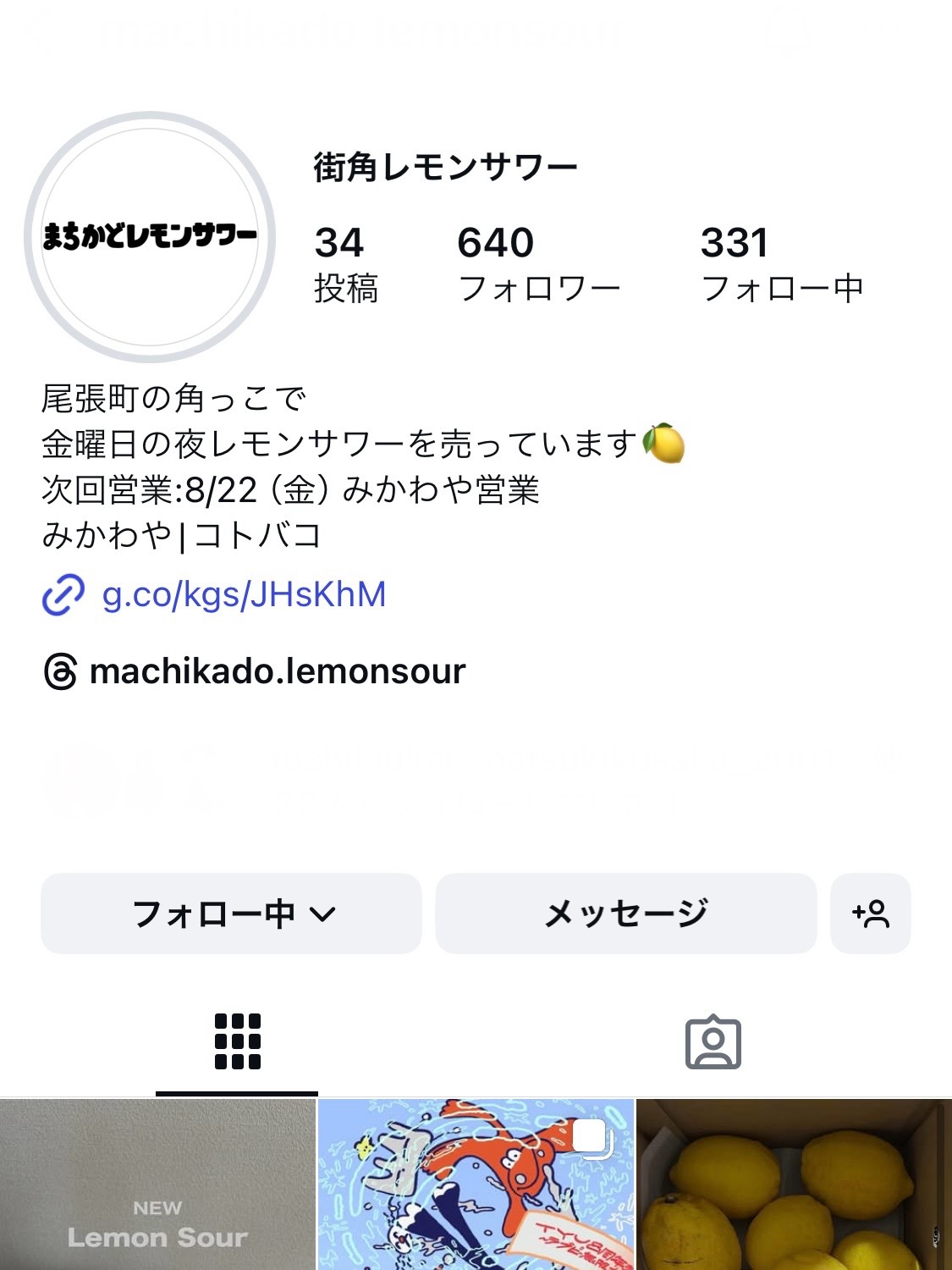This screenshot has width=952, height=1270.
Task: Show suggested accounts via add-person icon
Action: (870, 914)
